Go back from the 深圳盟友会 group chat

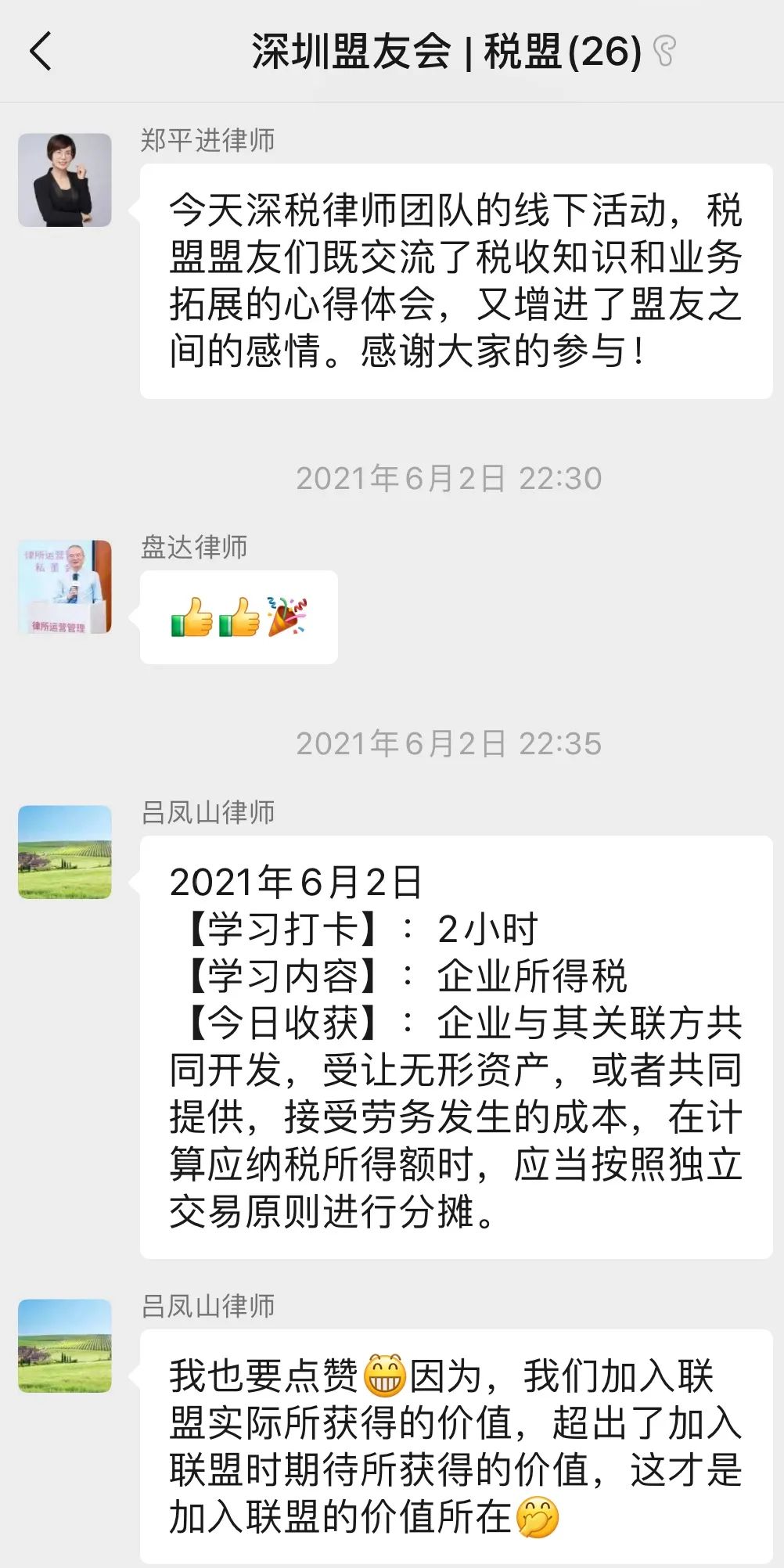[x=41, y=52]
